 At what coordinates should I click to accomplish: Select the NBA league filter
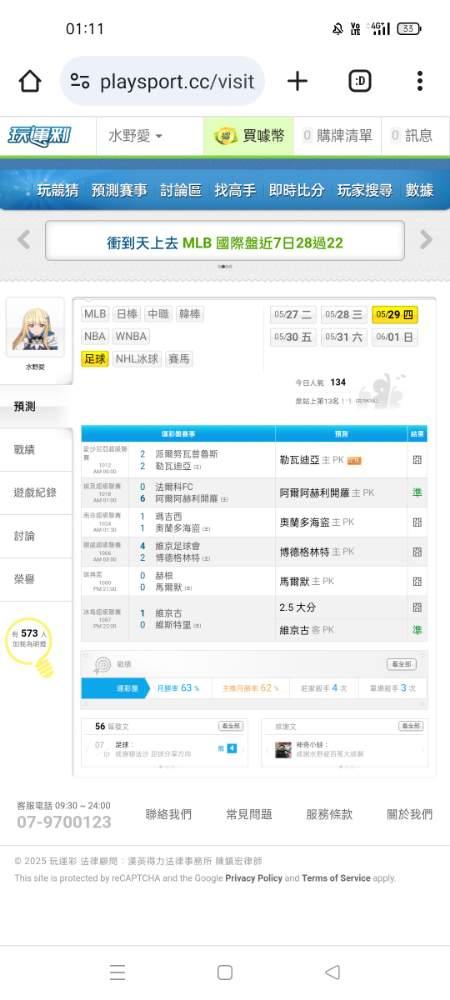coord(94,337)
